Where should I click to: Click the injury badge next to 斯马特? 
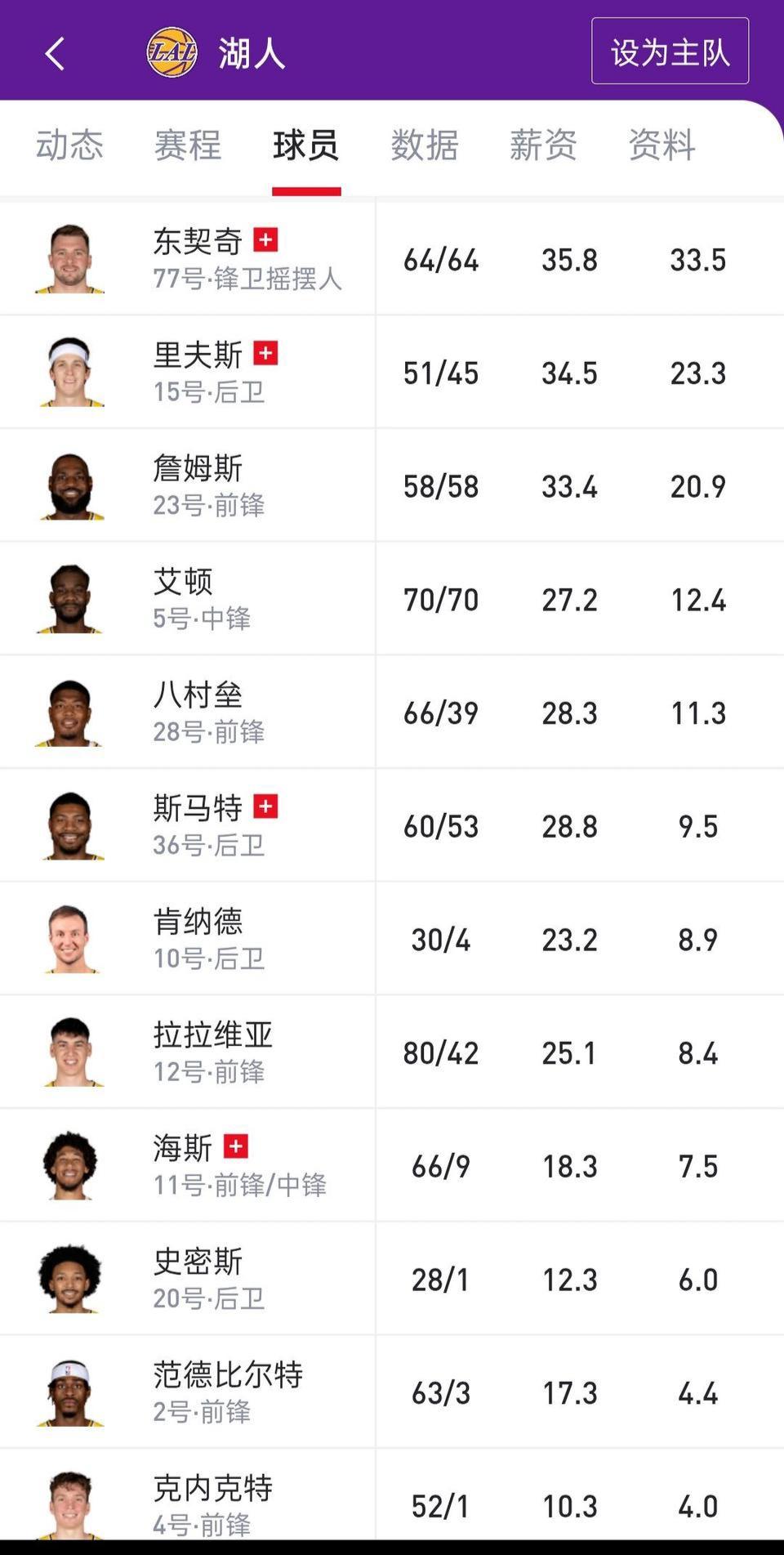coord(265,807)
